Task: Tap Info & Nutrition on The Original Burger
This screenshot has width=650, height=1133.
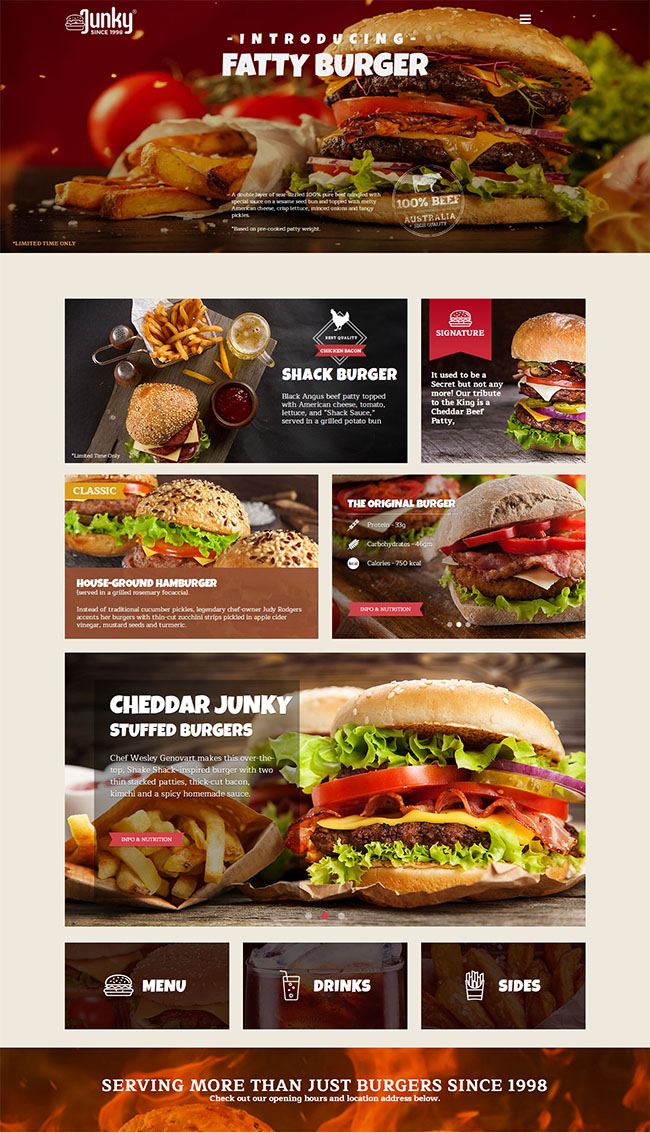Action: tap(385, 609)
